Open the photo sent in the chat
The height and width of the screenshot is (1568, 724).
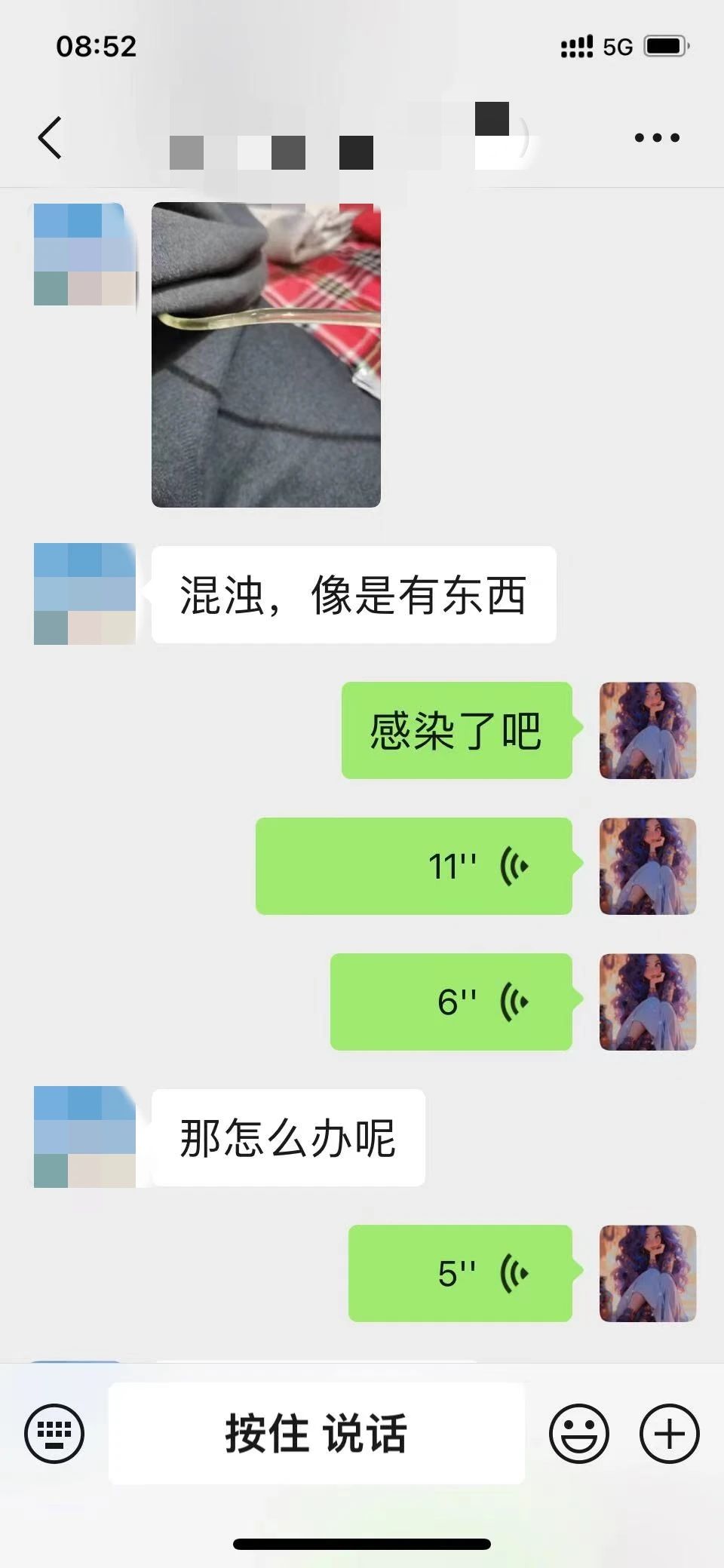[266, 355]
